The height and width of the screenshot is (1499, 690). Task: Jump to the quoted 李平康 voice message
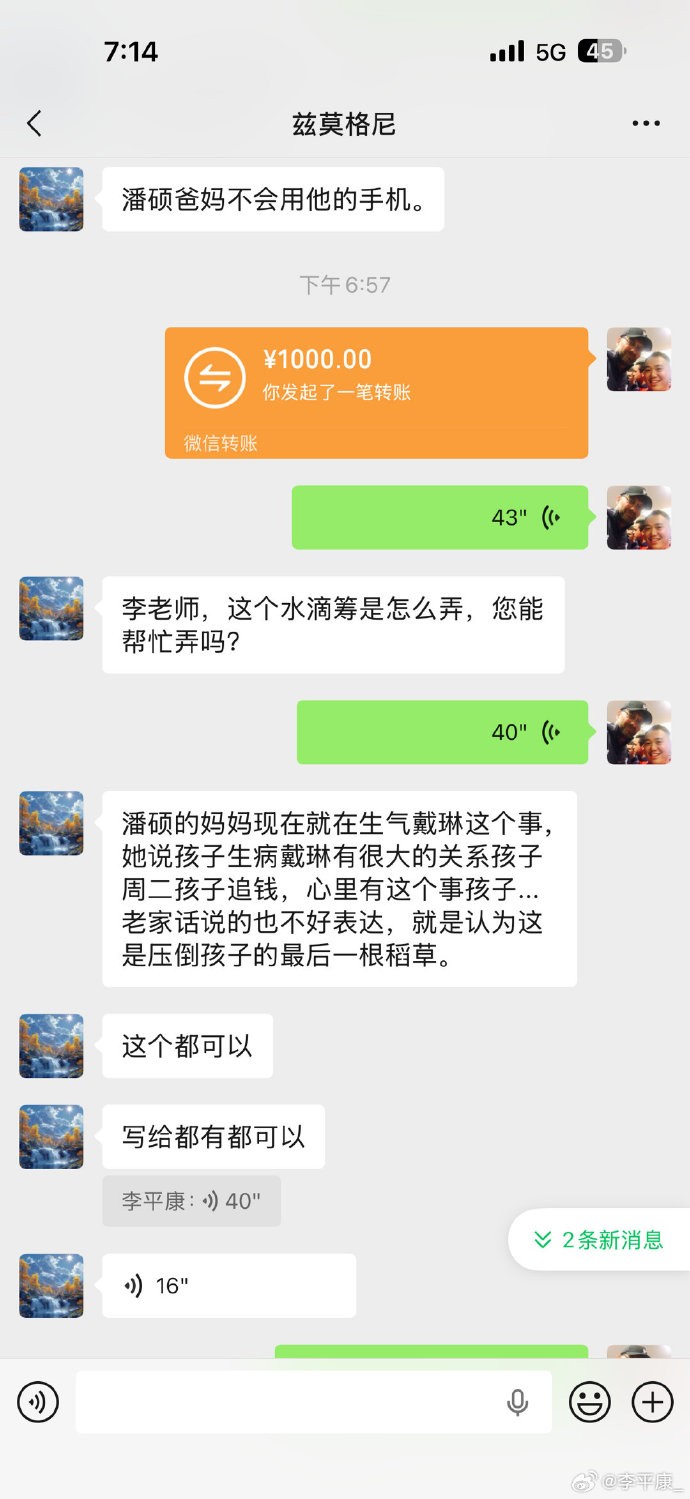tap(191, 1201)
